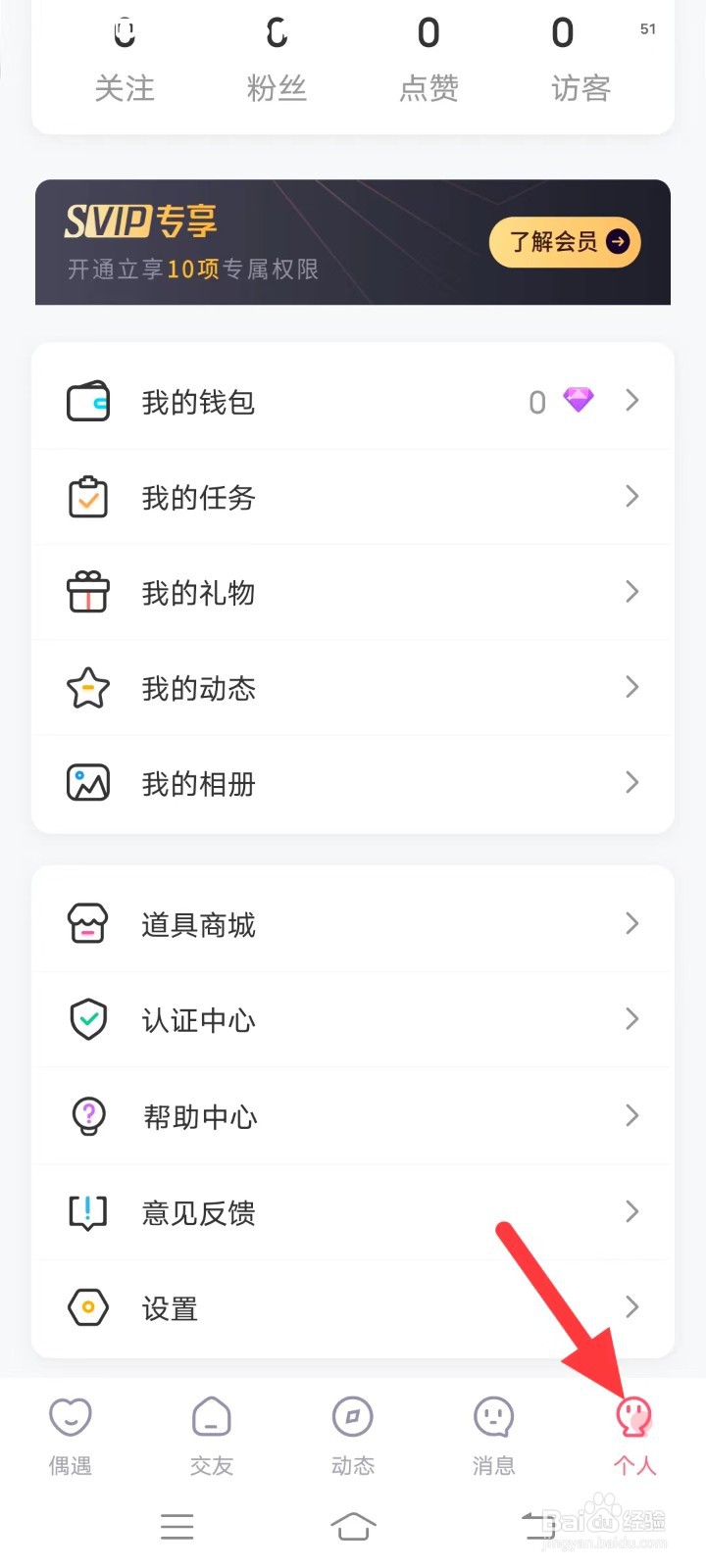Select the gift icon for 我的礼物
This screenshot has width=706, height=1568.
[87, 592]
